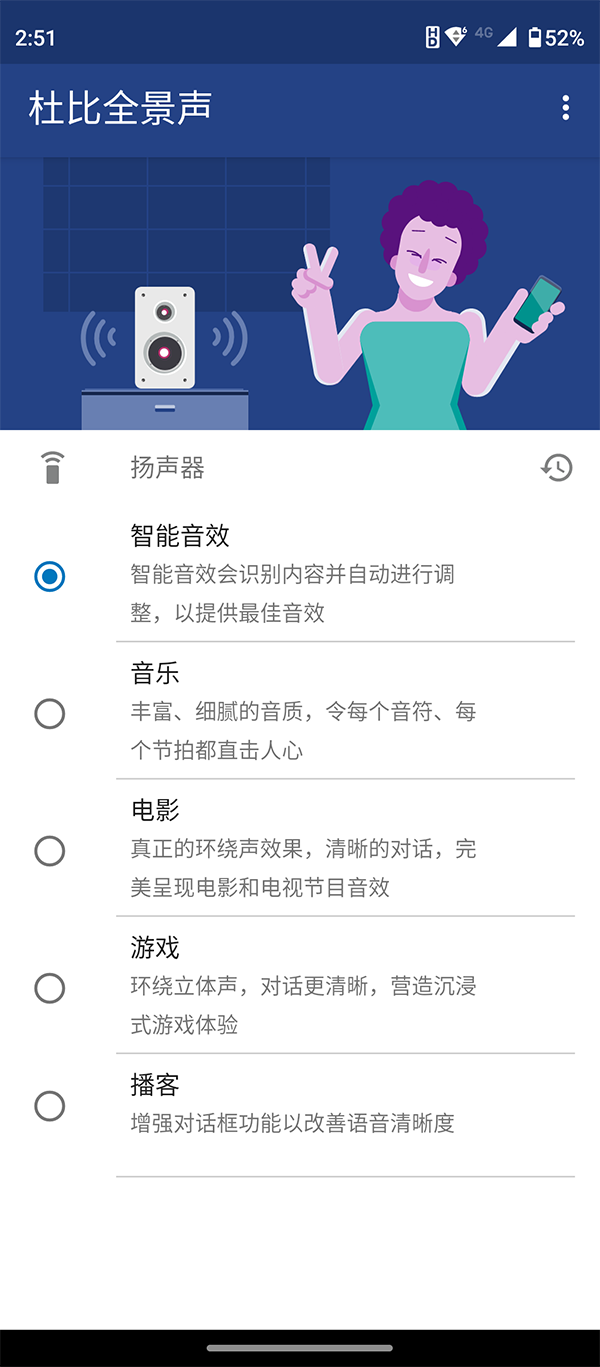
Task: Pick the 游戏 sound profile
Action: (50, 988)
